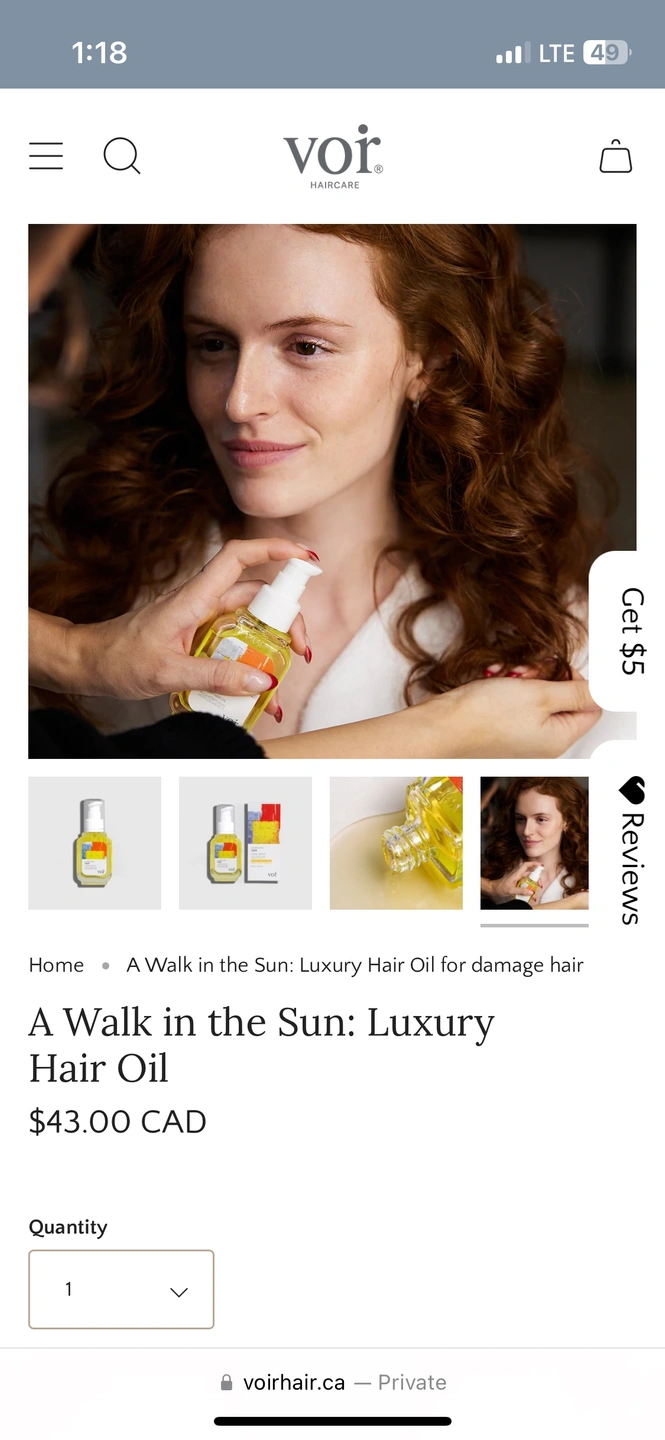Expand the Quantity dropdown
This screenshot has width=665, height=1440.
point(121,1290)
